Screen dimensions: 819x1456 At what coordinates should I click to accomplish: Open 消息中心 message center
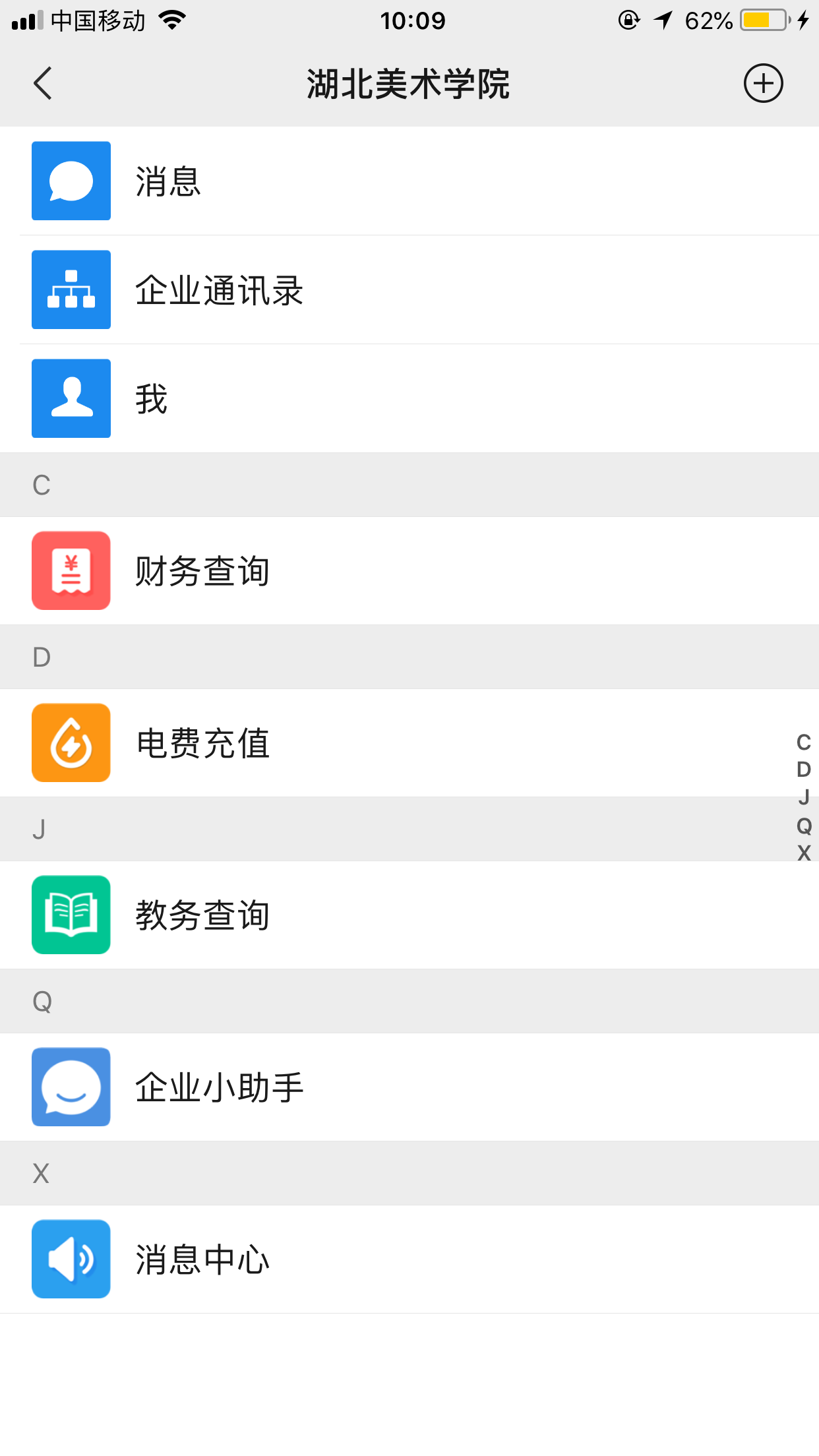tap(409, 1259)
